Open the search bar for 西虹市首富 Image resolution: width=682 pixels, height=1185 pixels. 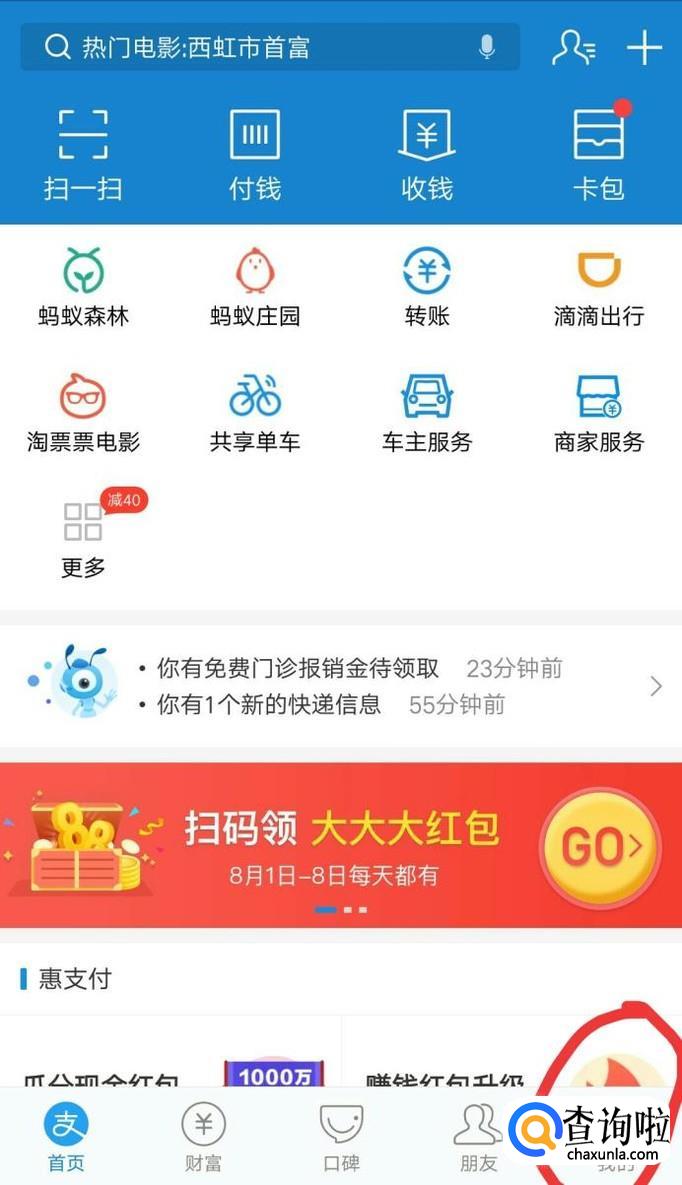pyautogui.click(x=250, y=47)
